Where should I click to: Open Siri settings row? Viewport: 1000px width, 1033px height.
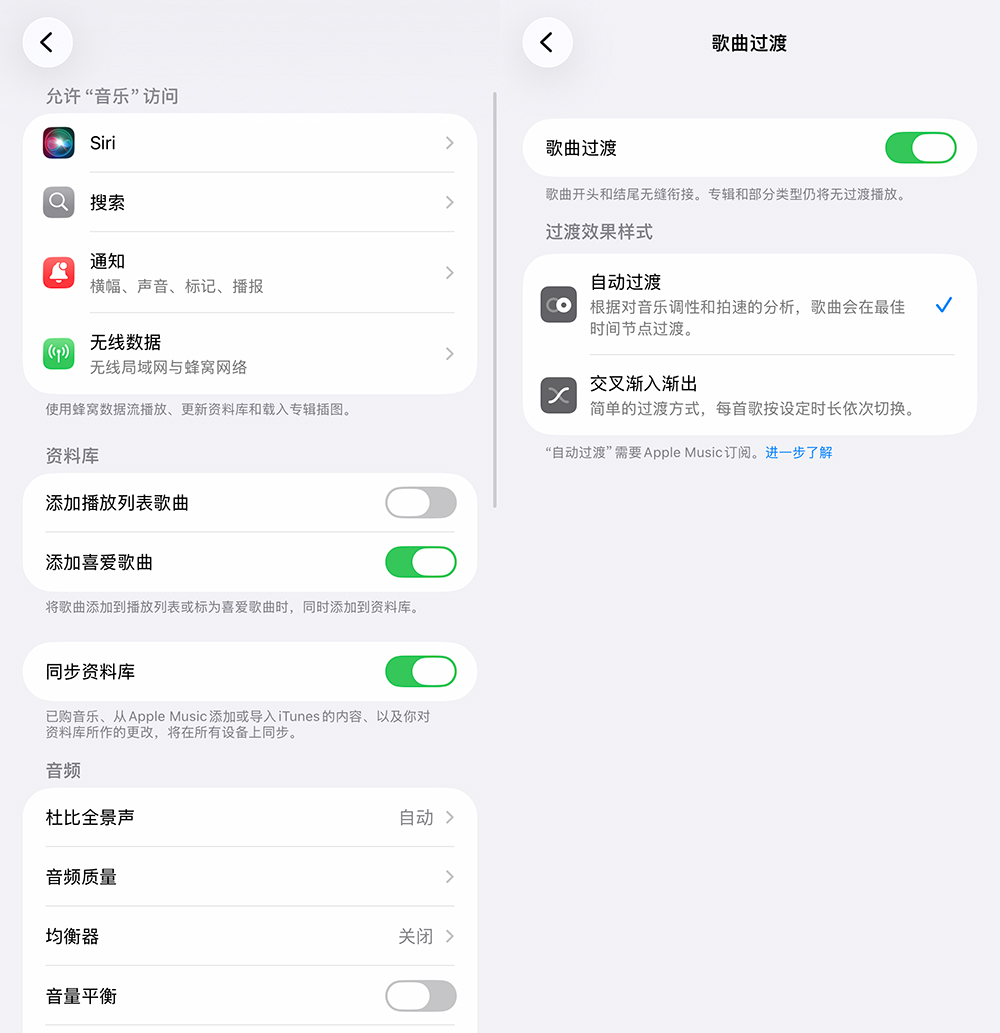coord(249,143)
